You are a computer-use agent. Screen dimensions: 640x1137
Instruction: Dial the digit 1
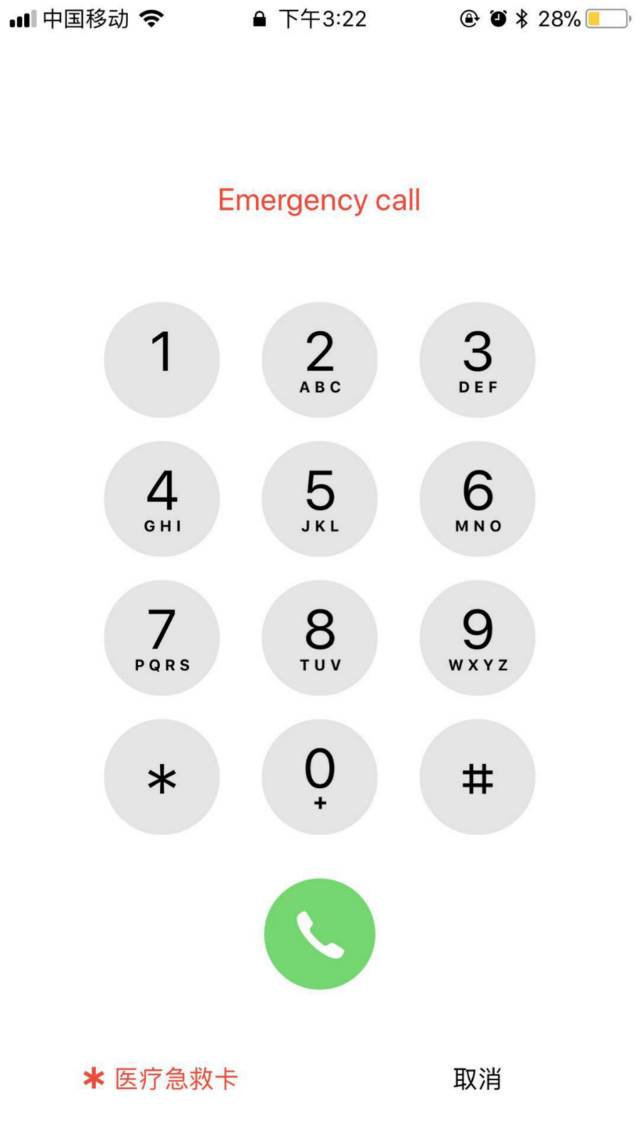[162, 360]
